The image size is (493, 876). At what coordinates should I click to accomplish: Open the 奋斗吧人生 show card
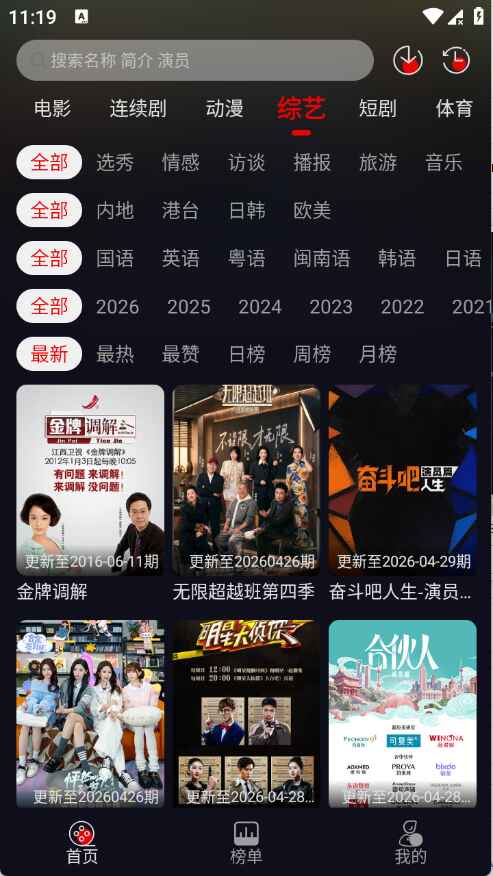[402, 492]
